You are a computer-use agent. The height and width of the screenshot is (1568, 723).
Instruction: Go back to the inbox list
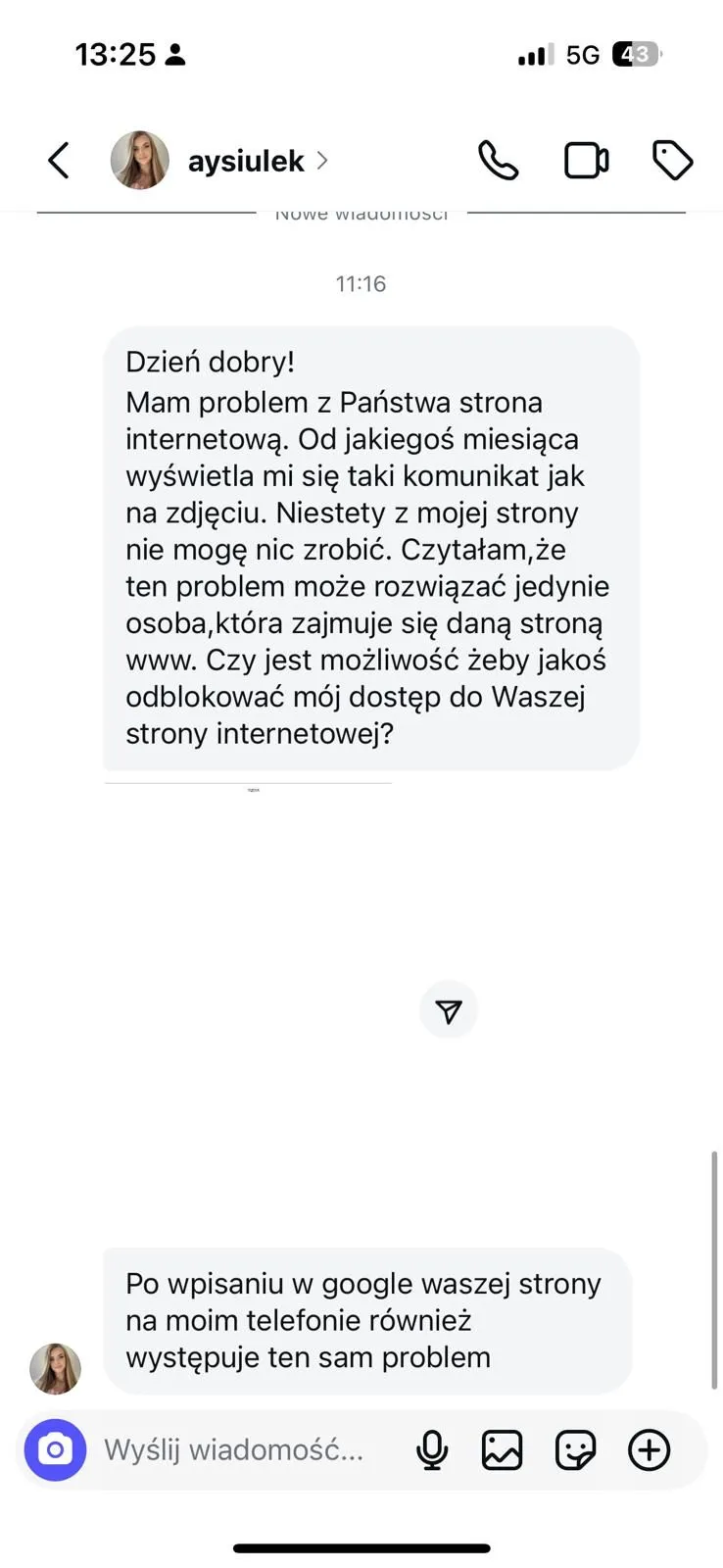coord(59,161)
